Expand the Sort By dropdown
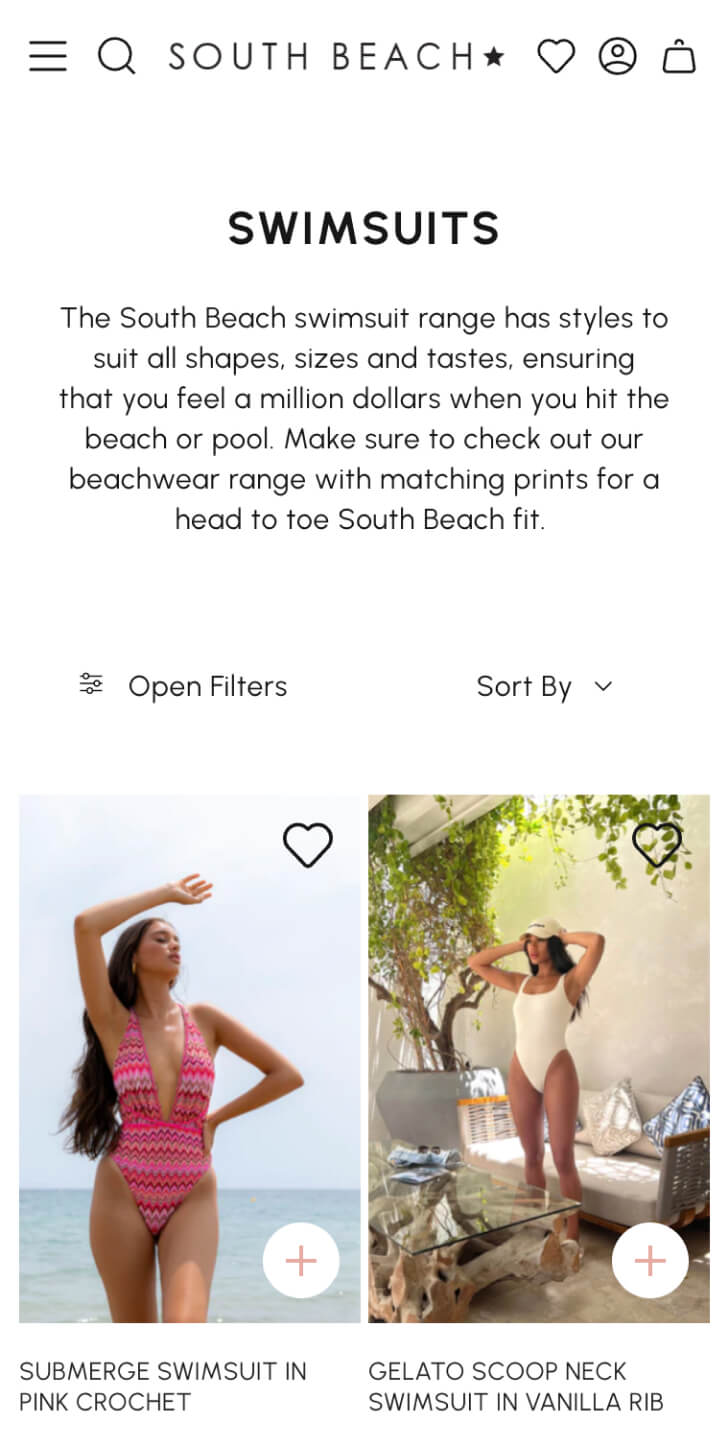724x1440 pixels. (x=544, y=686)
